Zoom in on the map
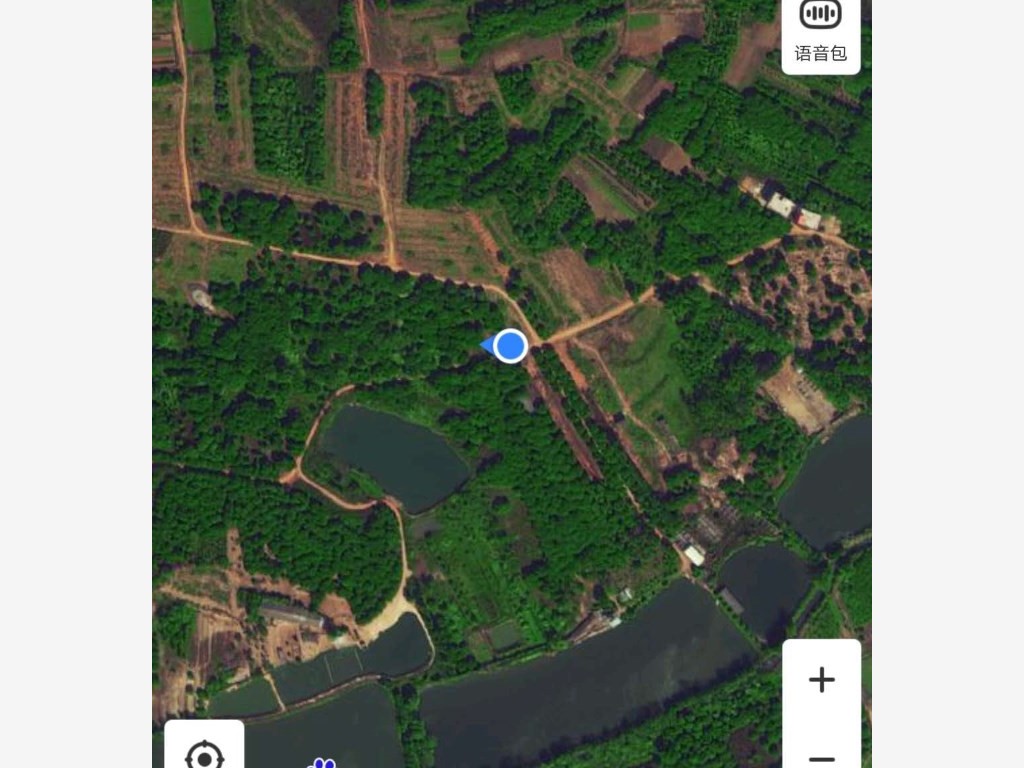This screenshot has width=1024, height=768. tap(821, 680)
